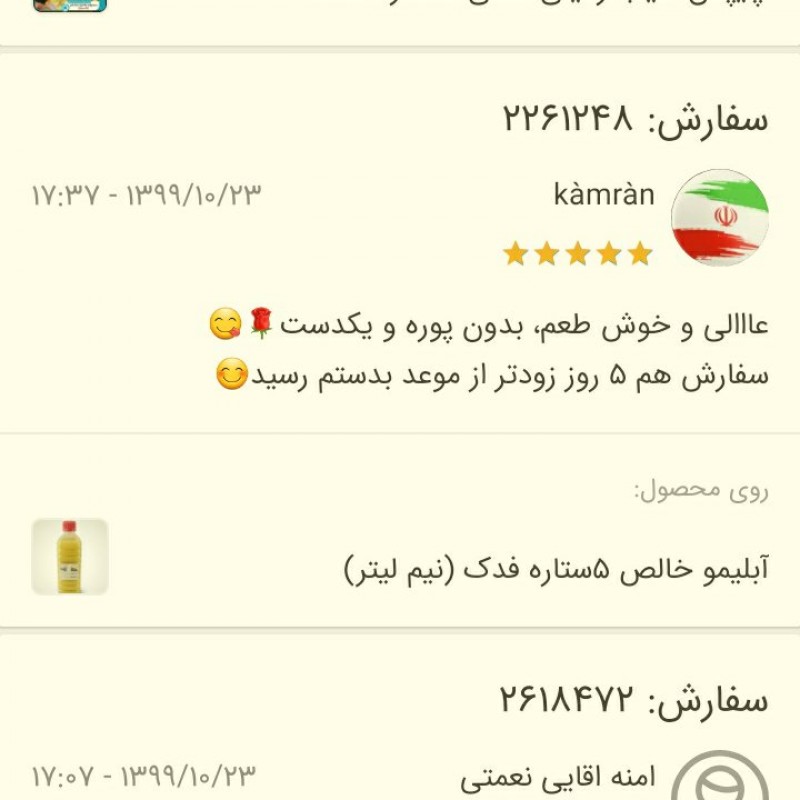The width and height of the screenshot is (800, 800).
Task: Open the profile of امنه اقایی نعمتی
Action: (558, 777)
